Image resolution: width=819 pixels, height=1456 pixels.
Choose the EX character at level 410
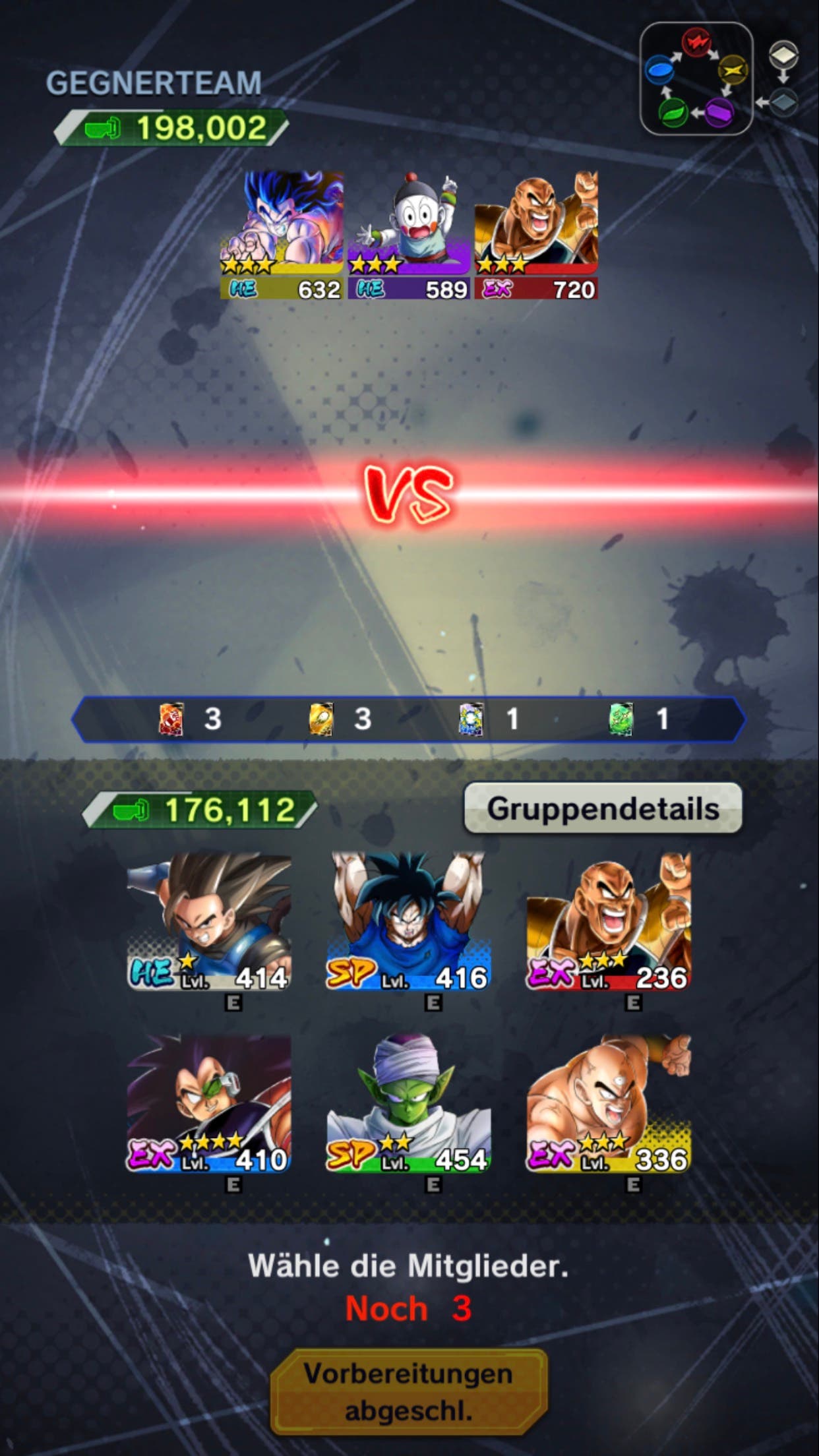pos(209,1103)
